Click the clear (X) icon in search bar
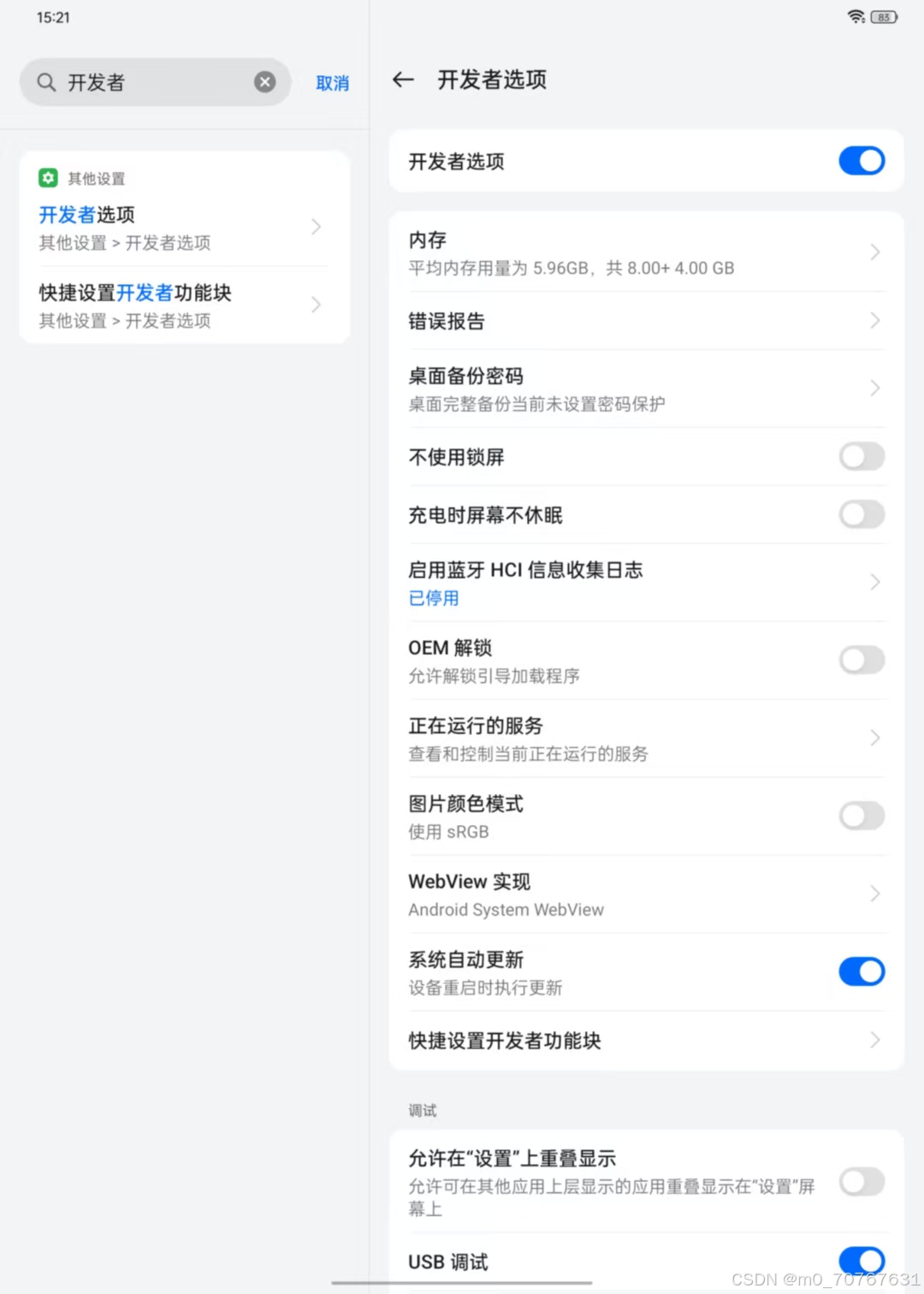This screenshot has width=924, height=1294. point(264,81)
